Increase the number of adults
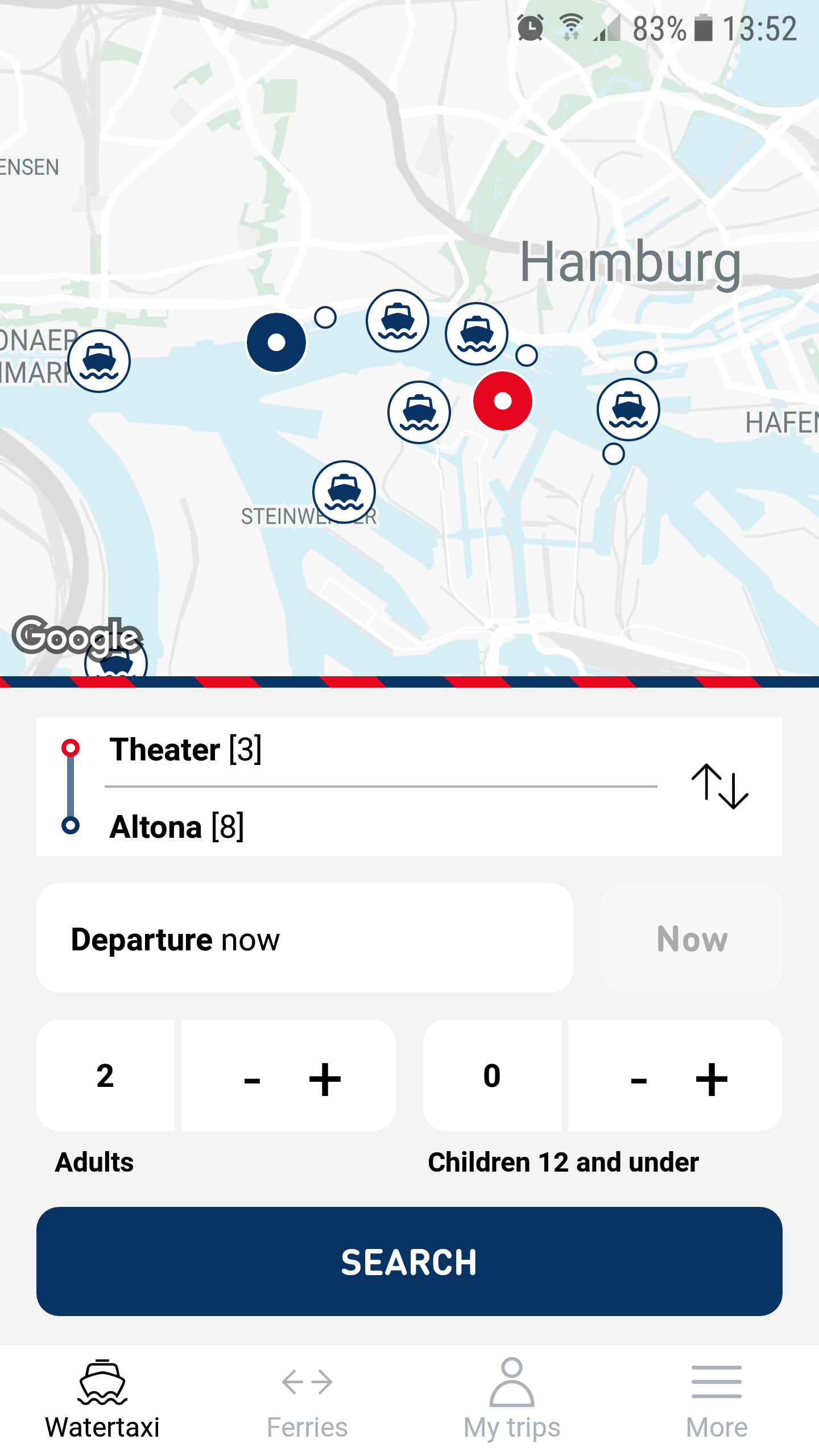This screenshot has height=1456, width=819. [325, 1078]
